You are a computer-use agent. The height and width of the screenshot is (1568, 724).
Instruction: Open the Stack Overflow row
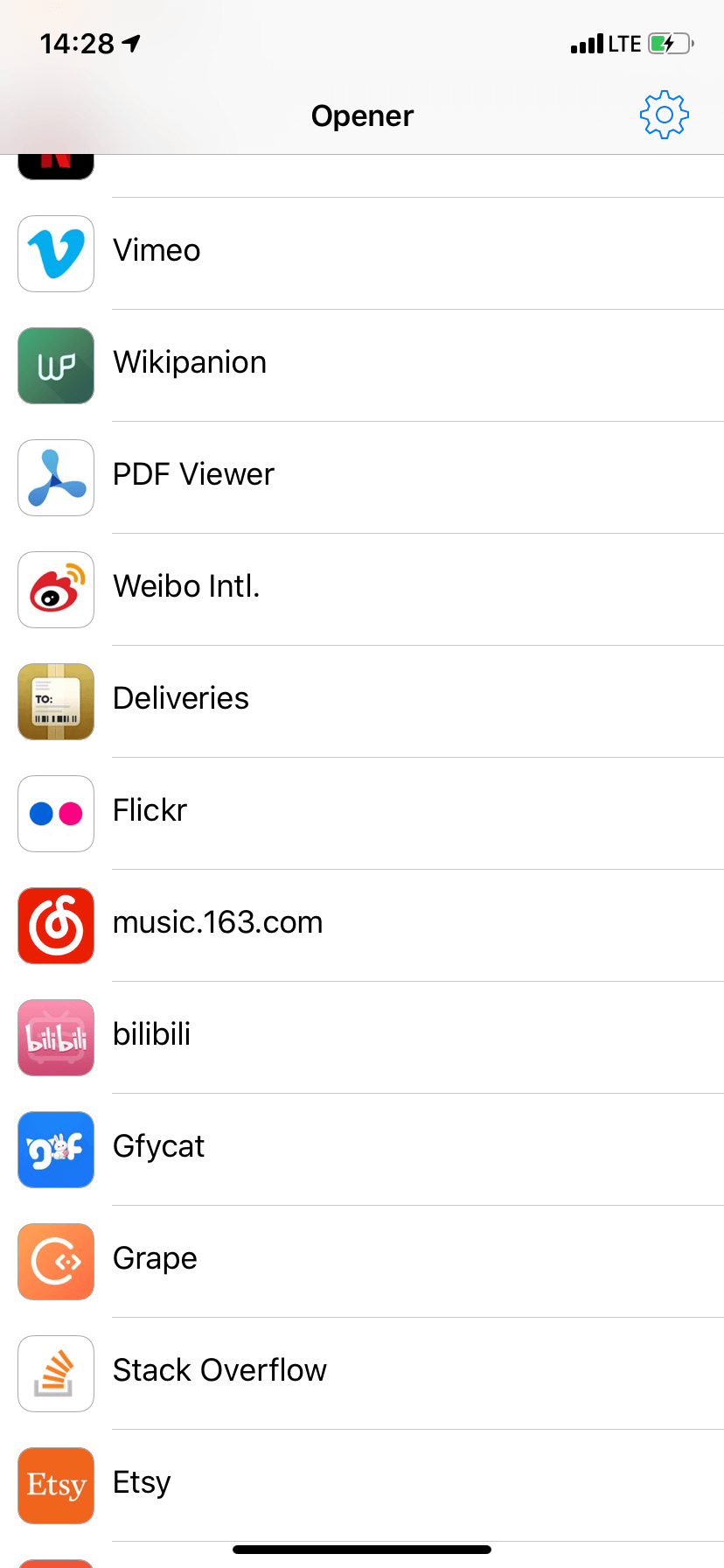[x=219, y=1371]
